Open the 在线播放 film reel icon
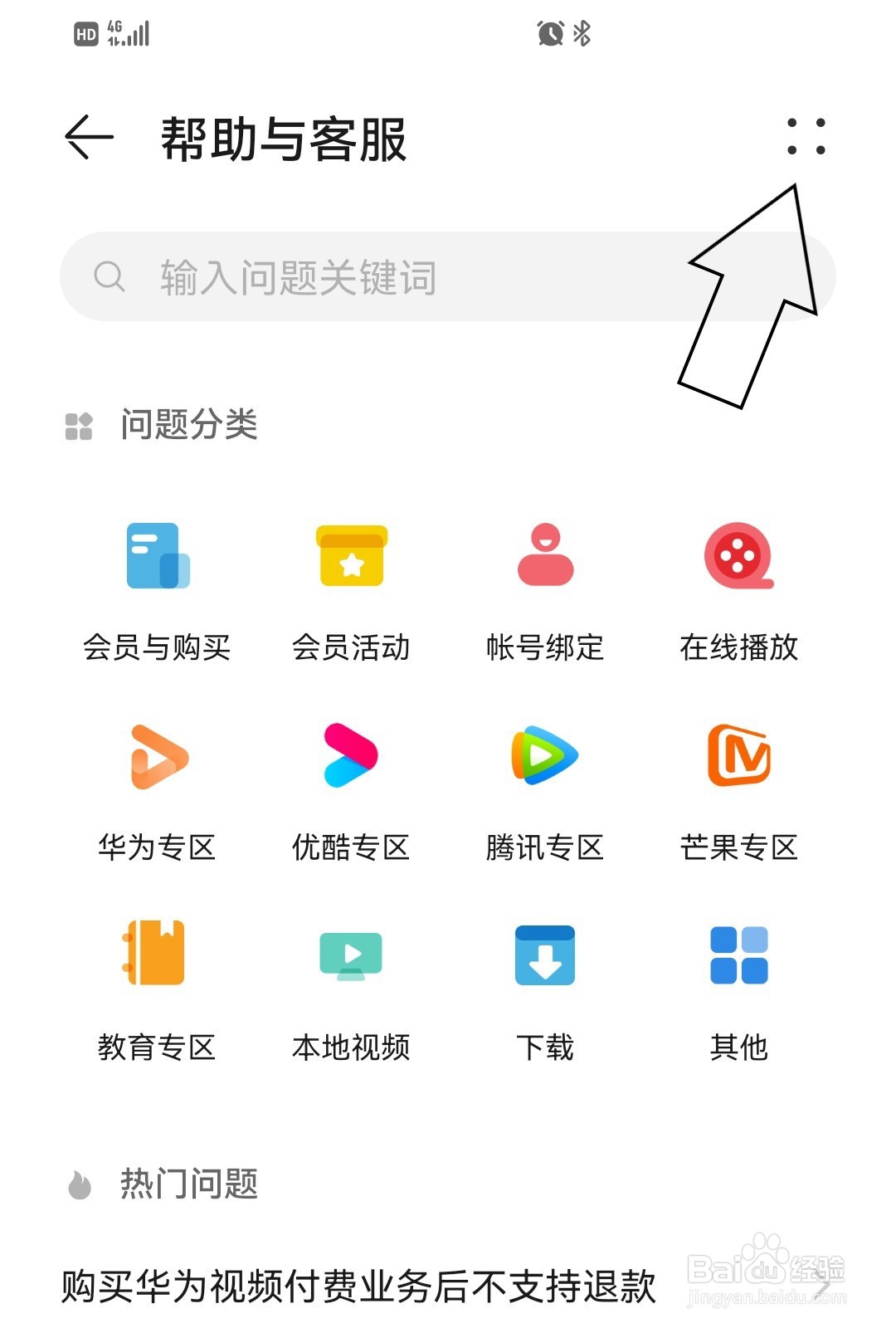Screen dimensions: 896x1328 (x=738, y=558)
